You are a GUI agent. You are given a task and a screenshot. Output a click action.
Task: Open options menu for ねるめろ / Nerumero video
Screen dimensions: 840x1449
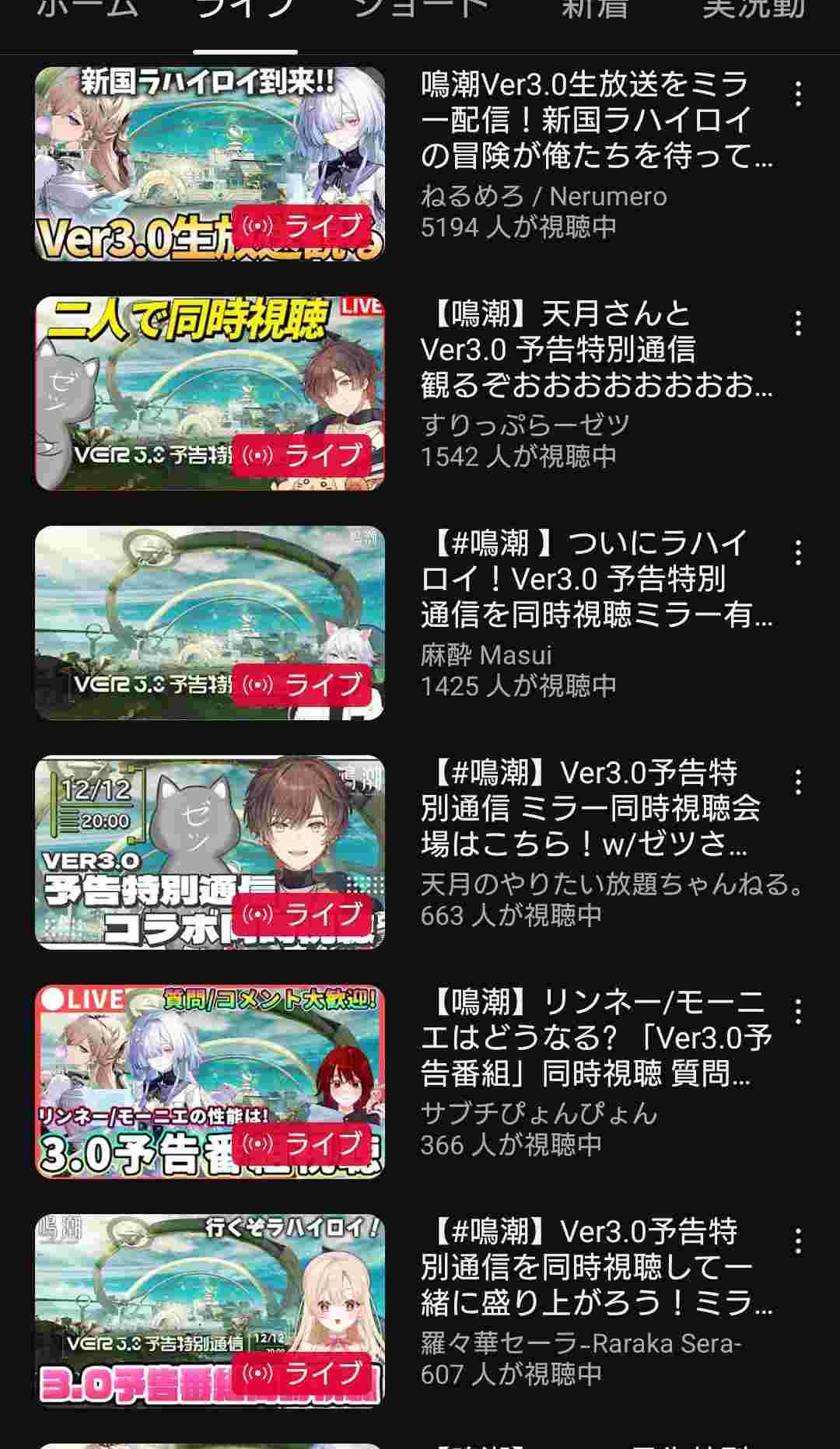click(798, 94)
